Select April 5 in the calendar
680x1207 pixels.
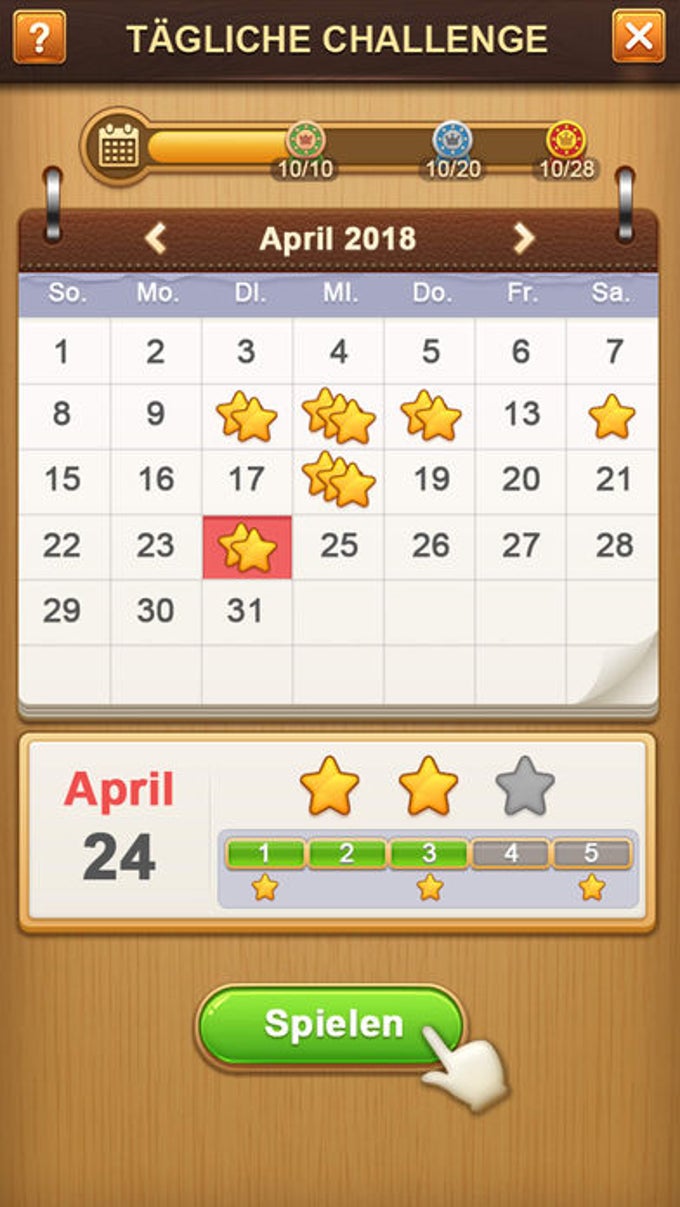pyautogui.click(x=430, y=352)
